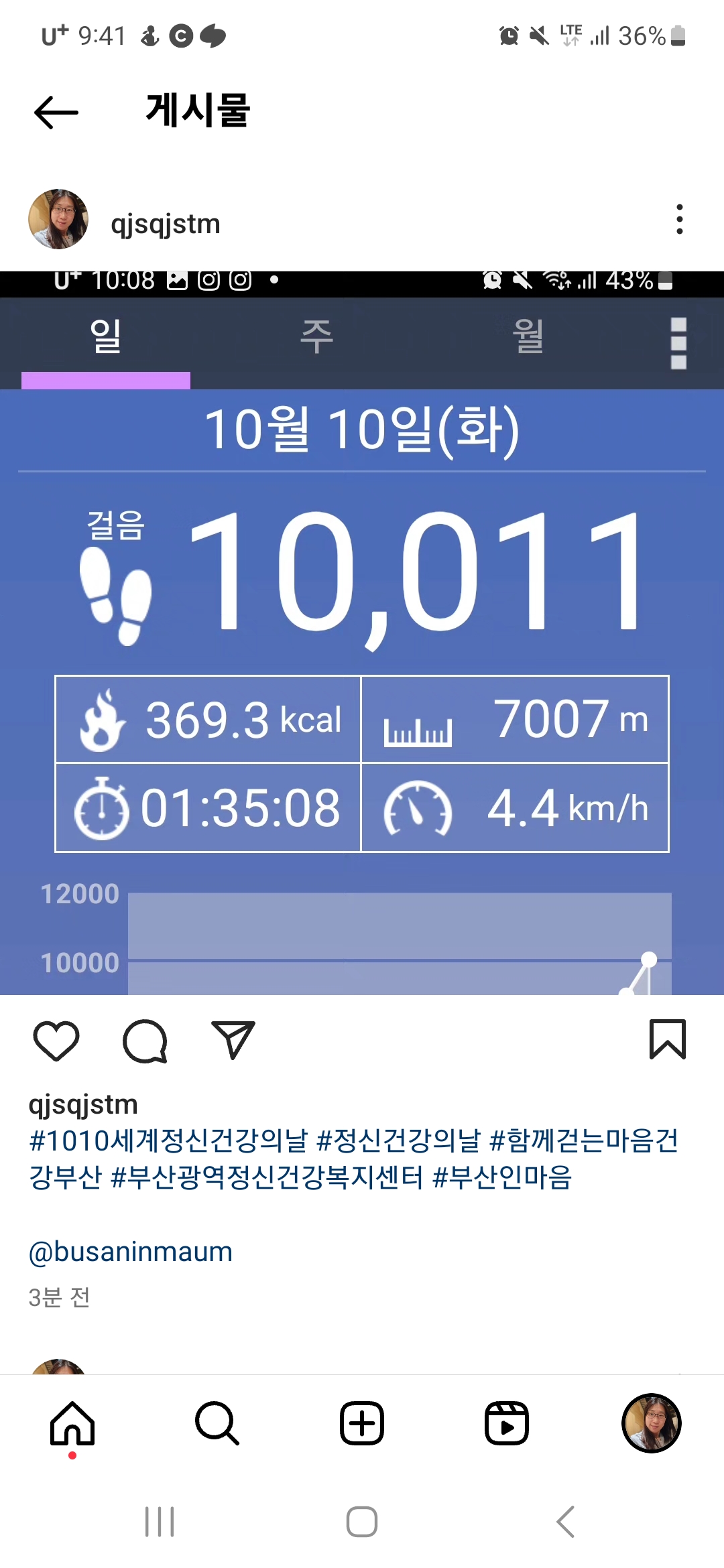Viewport: 724px width, 1568px height.
Task: Share this post via direct message
Action: click(x=233, y=1041)
